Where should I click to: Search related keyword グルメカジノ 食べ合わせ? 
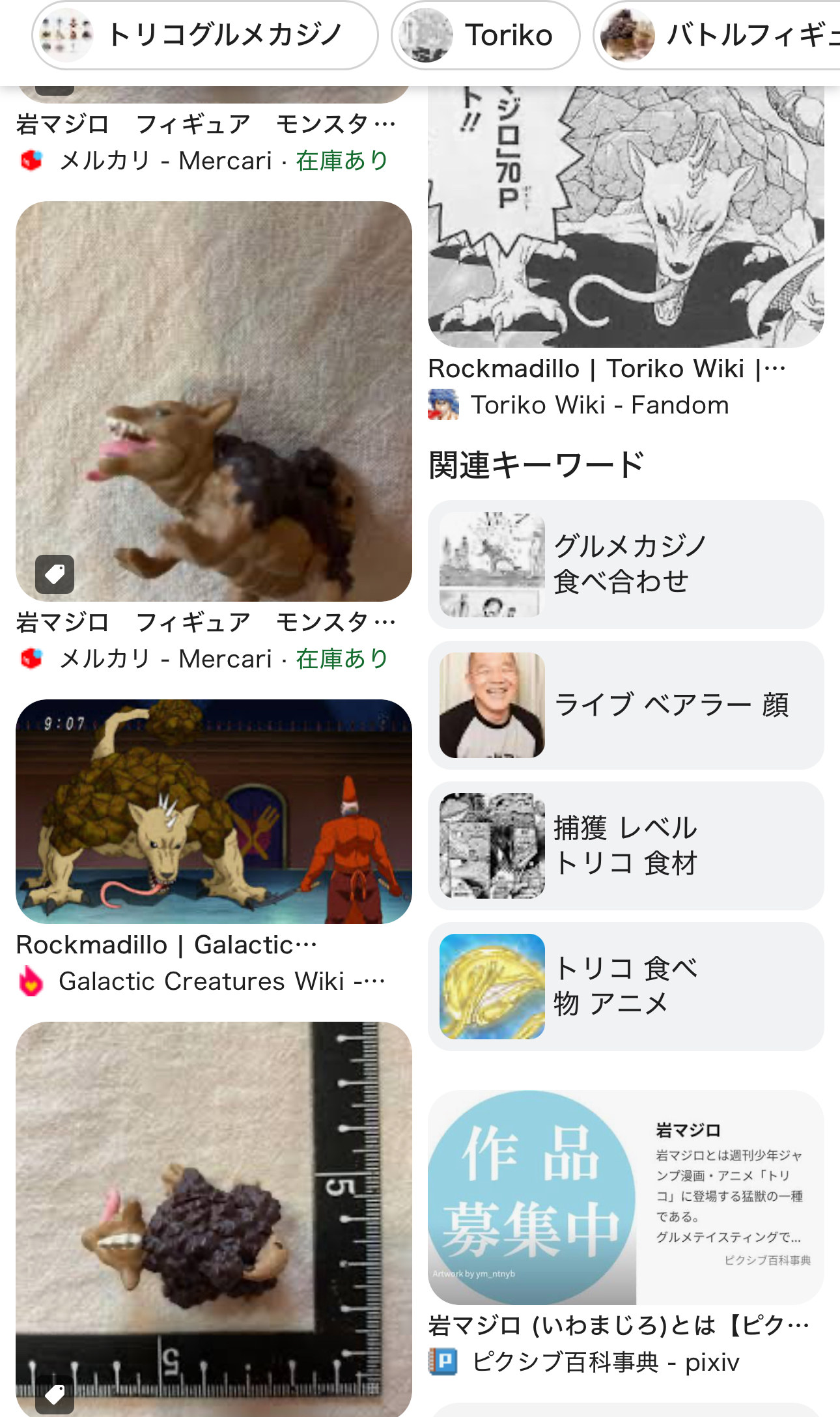(625, 564)
